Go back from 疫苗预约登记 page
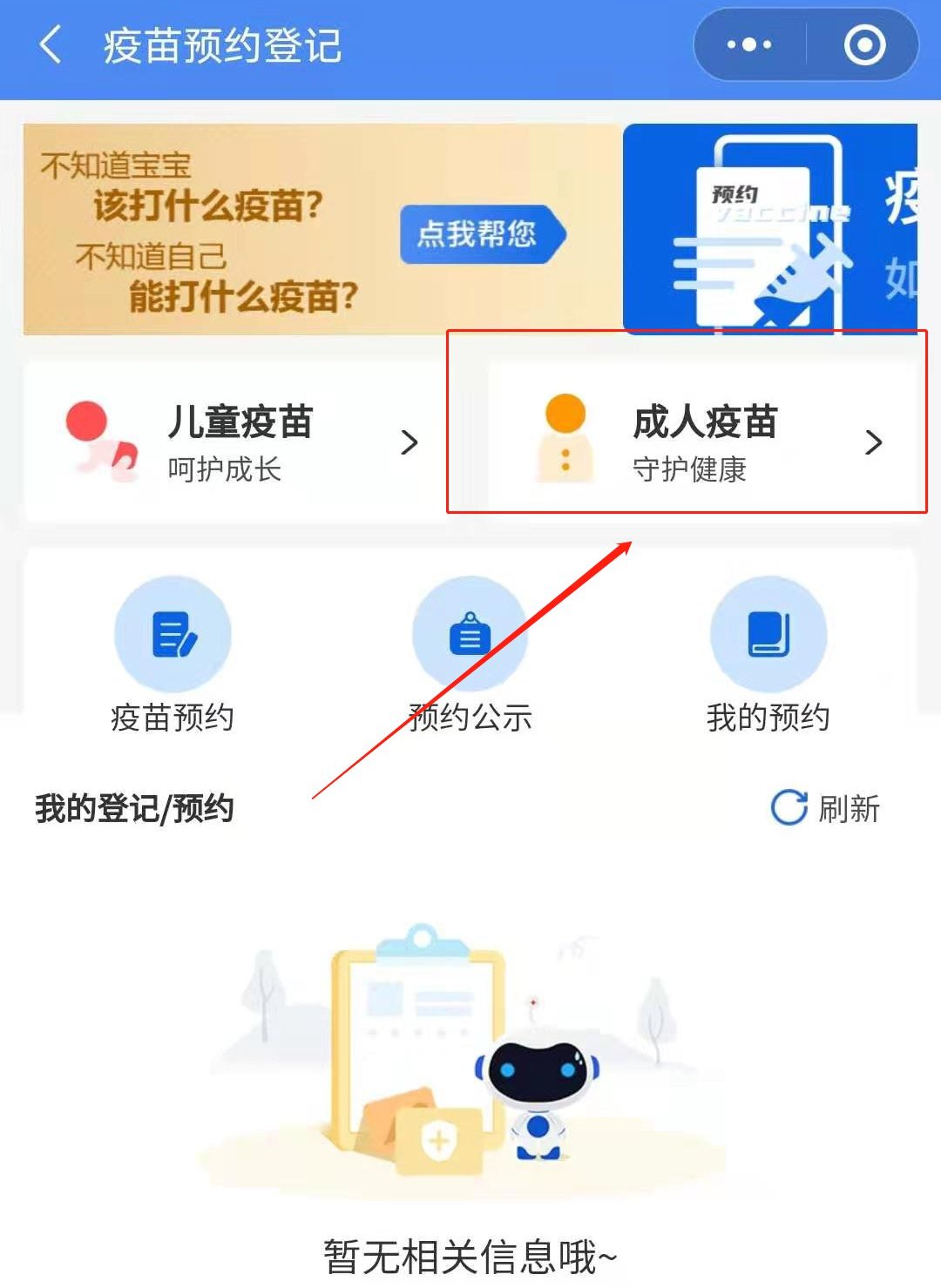 [x=51, y=44]
